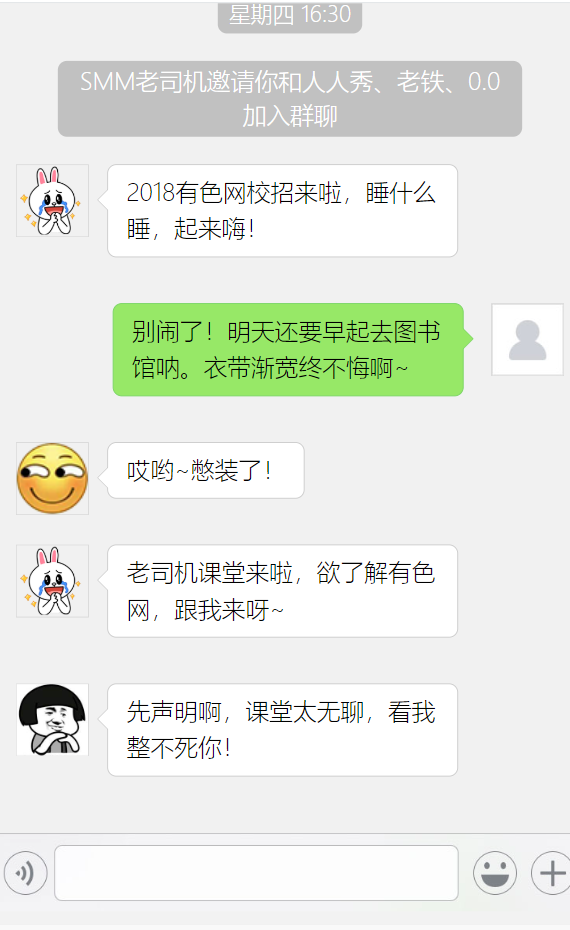570x930 pixels.
Task: View profile of the sender saying 课堂太无聊
Action: pos(53,719)
